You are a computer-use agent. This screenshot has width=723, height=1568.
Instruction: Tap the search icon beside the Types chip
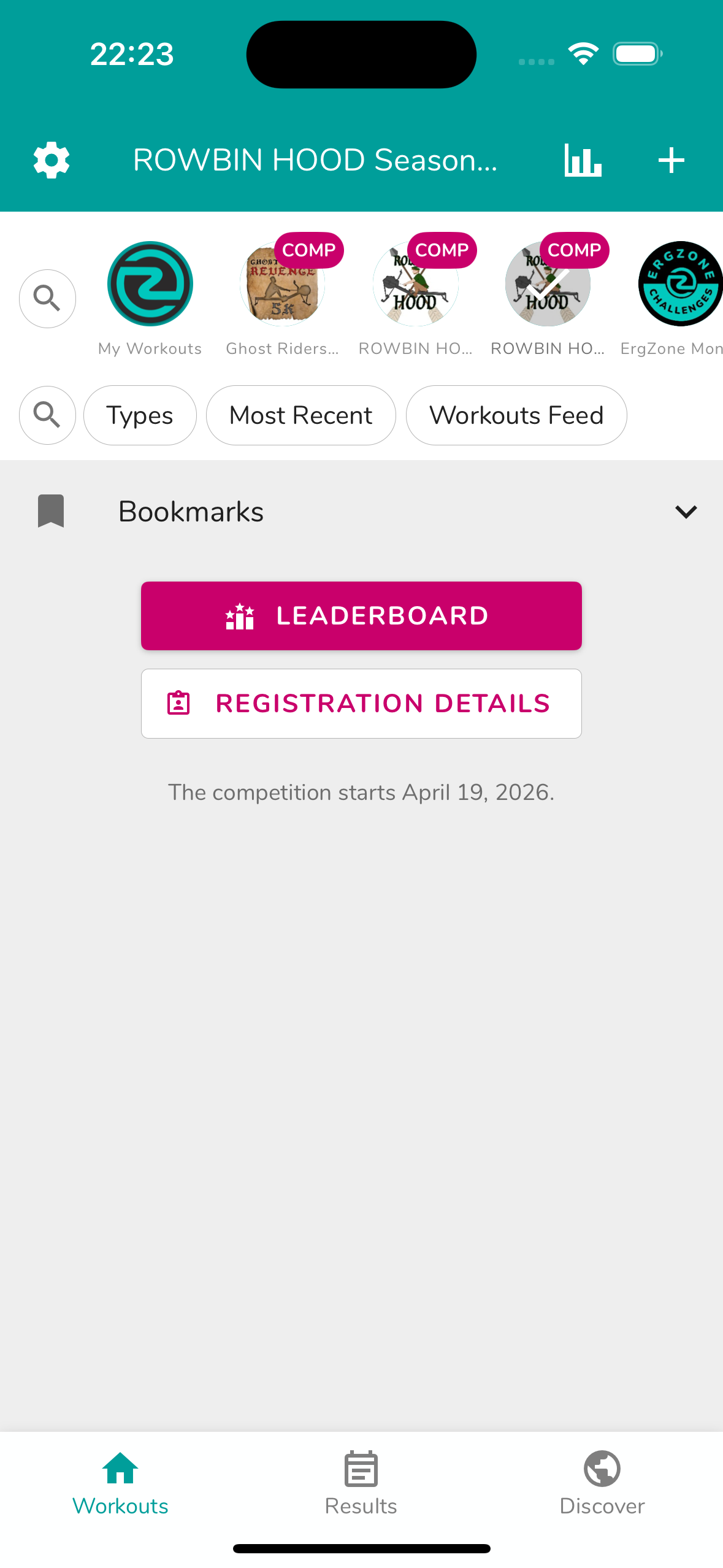[x=47, y=415]
